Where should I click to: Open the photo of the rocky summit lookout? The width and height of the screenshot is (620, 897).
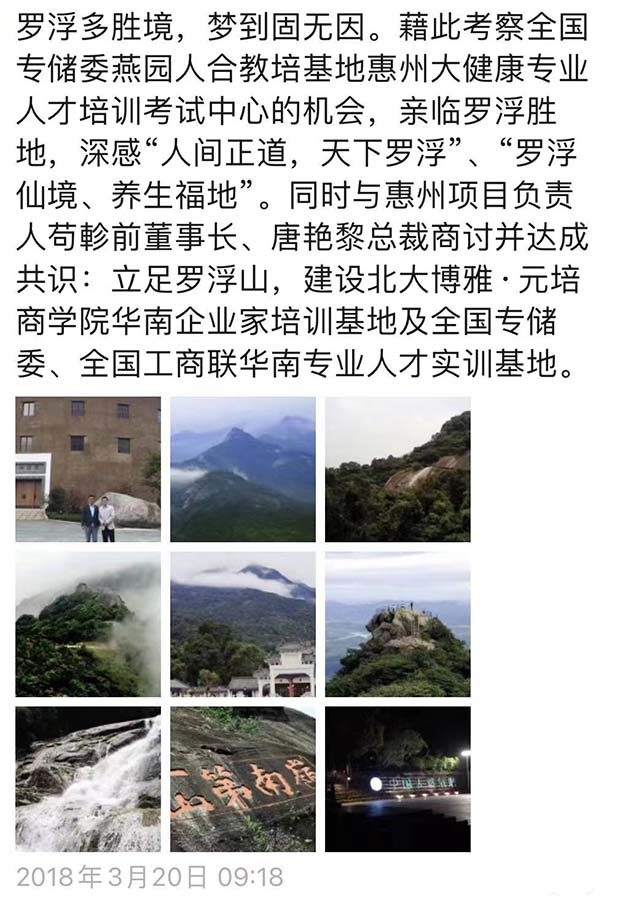click(398, 624)
